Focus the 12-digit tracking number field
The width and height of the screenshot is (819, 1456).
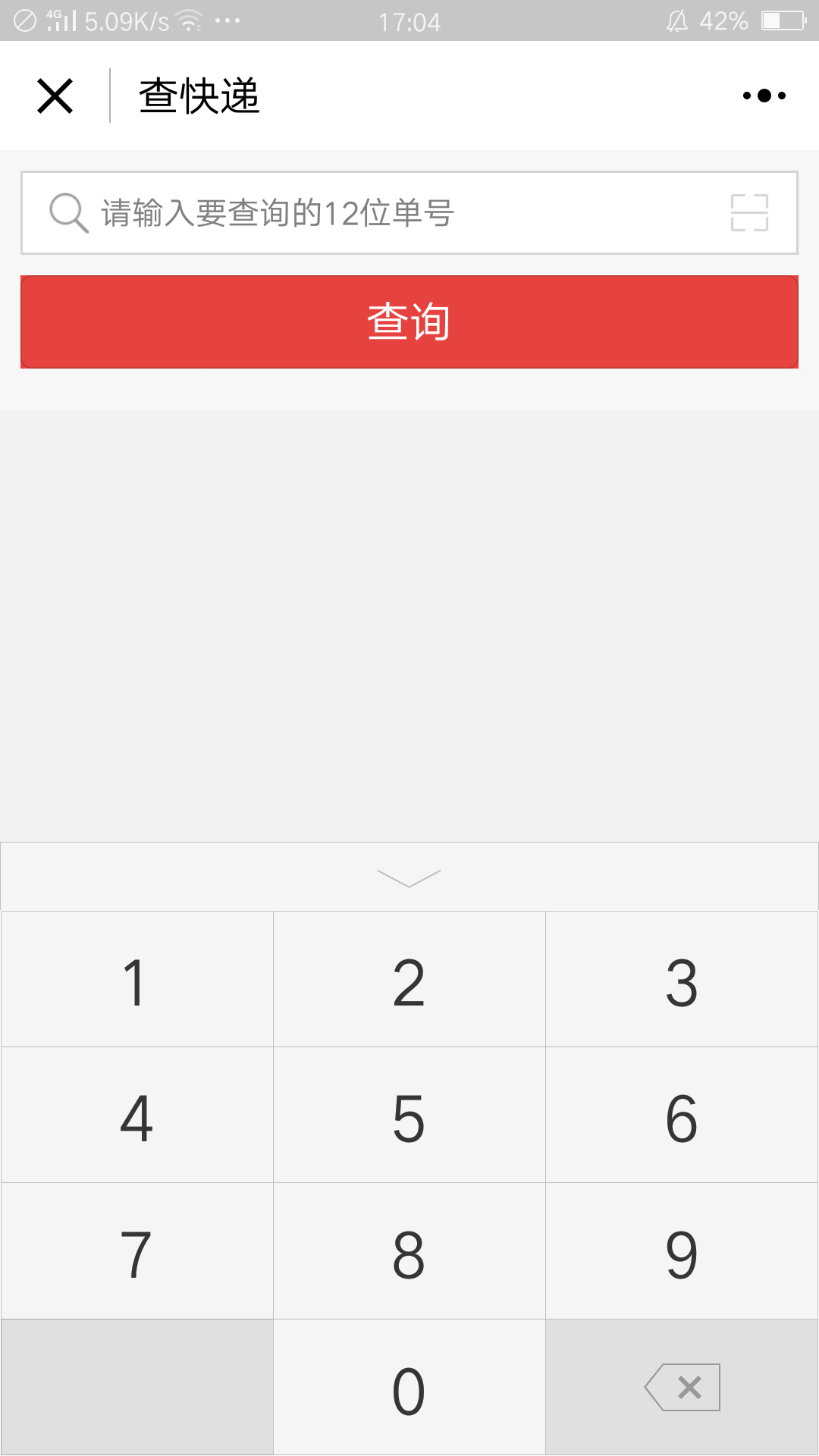coord(409,213)
